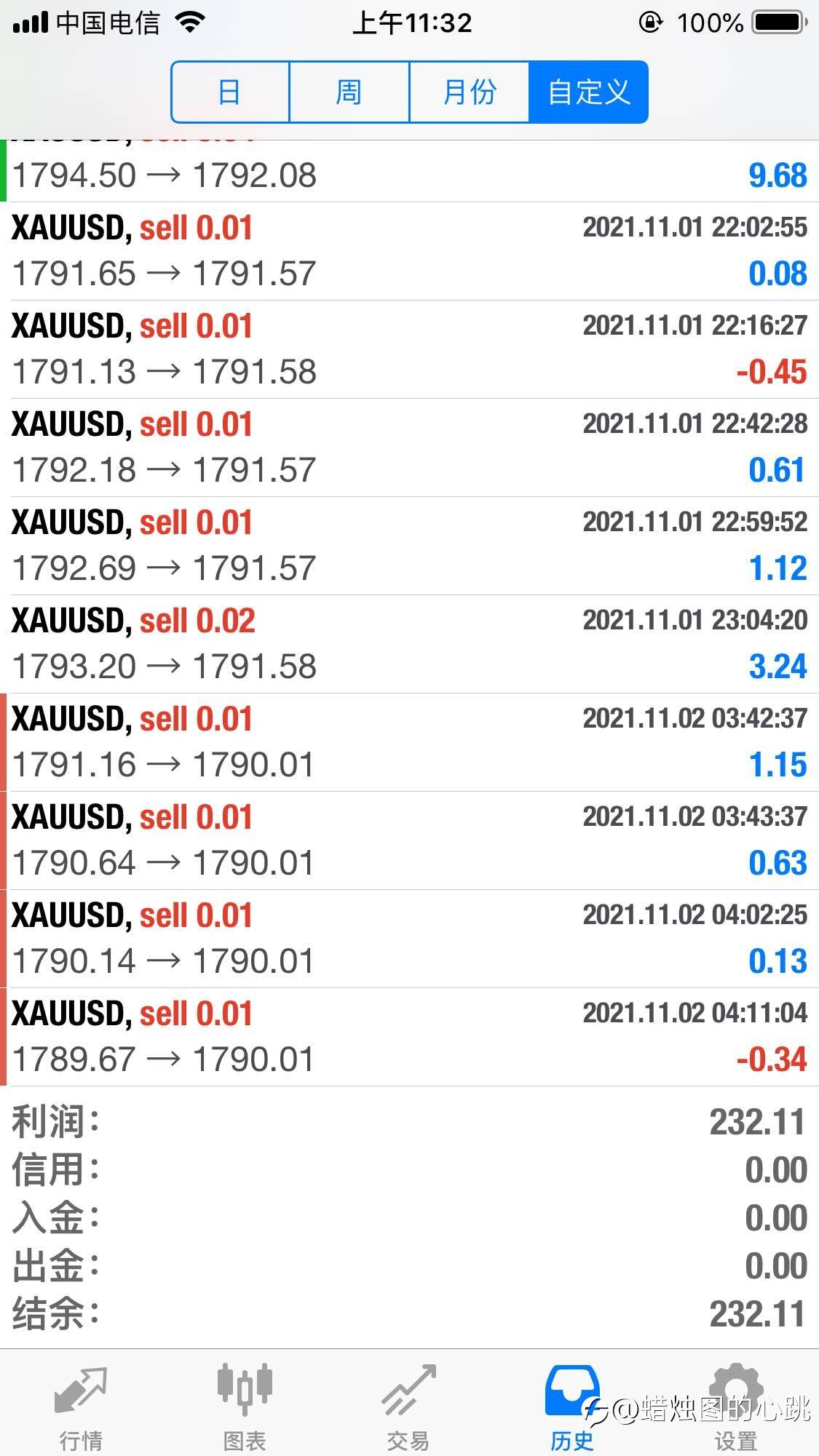Tap the 自定义 custom period tab
This screenshot has width=819, height=1456.
tap(588, 92)
